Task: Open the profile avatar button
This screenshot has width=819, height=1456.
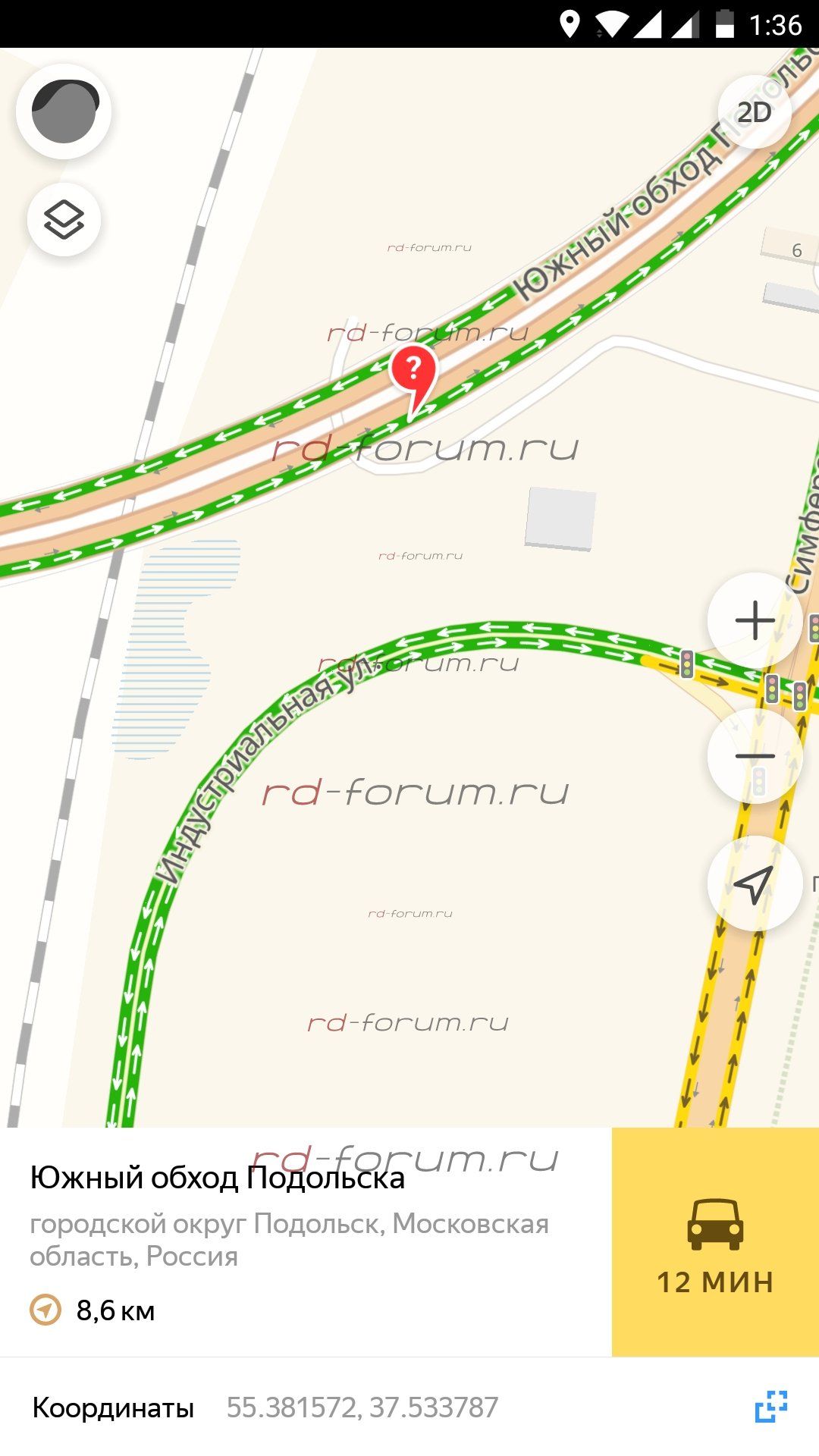Action: 64,111
